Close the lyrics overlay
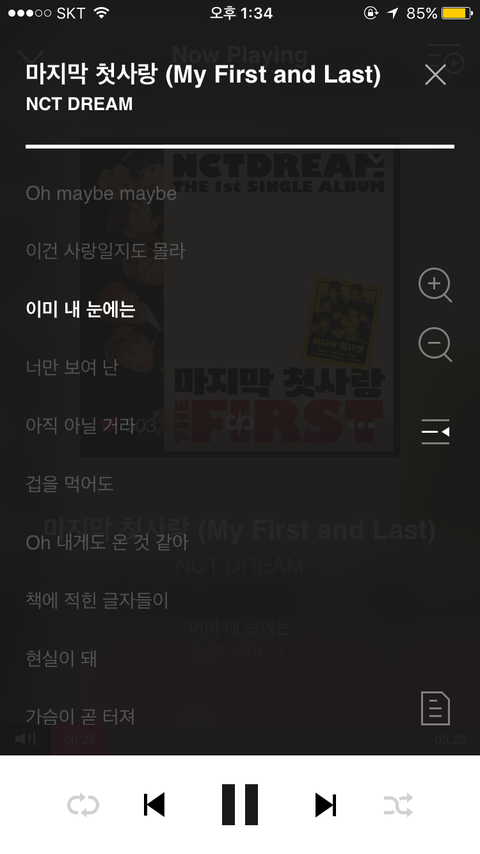480x854 pixels. click(x=435, y=75)
